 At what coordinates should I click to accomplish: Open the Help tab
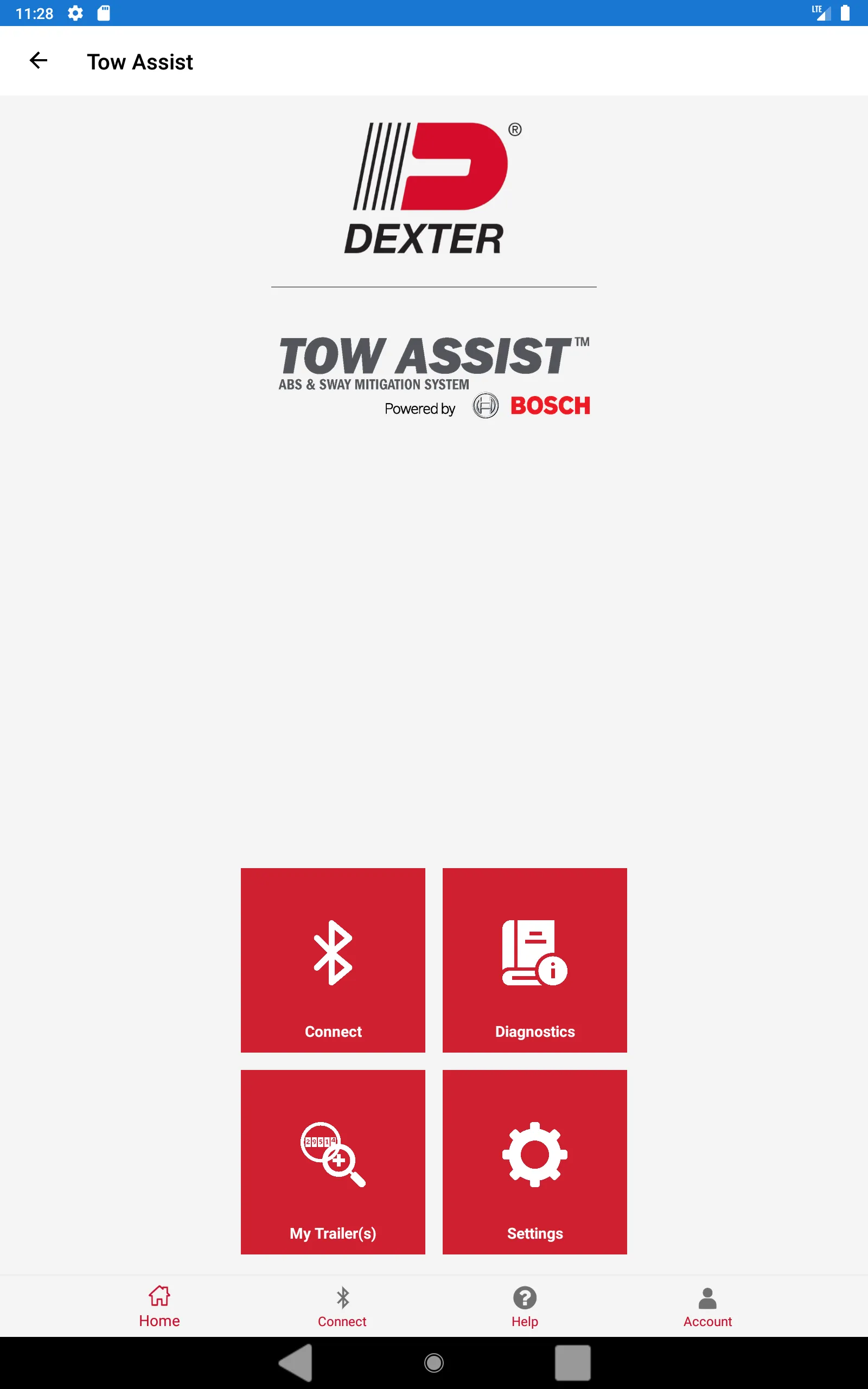coord(525,1307)
